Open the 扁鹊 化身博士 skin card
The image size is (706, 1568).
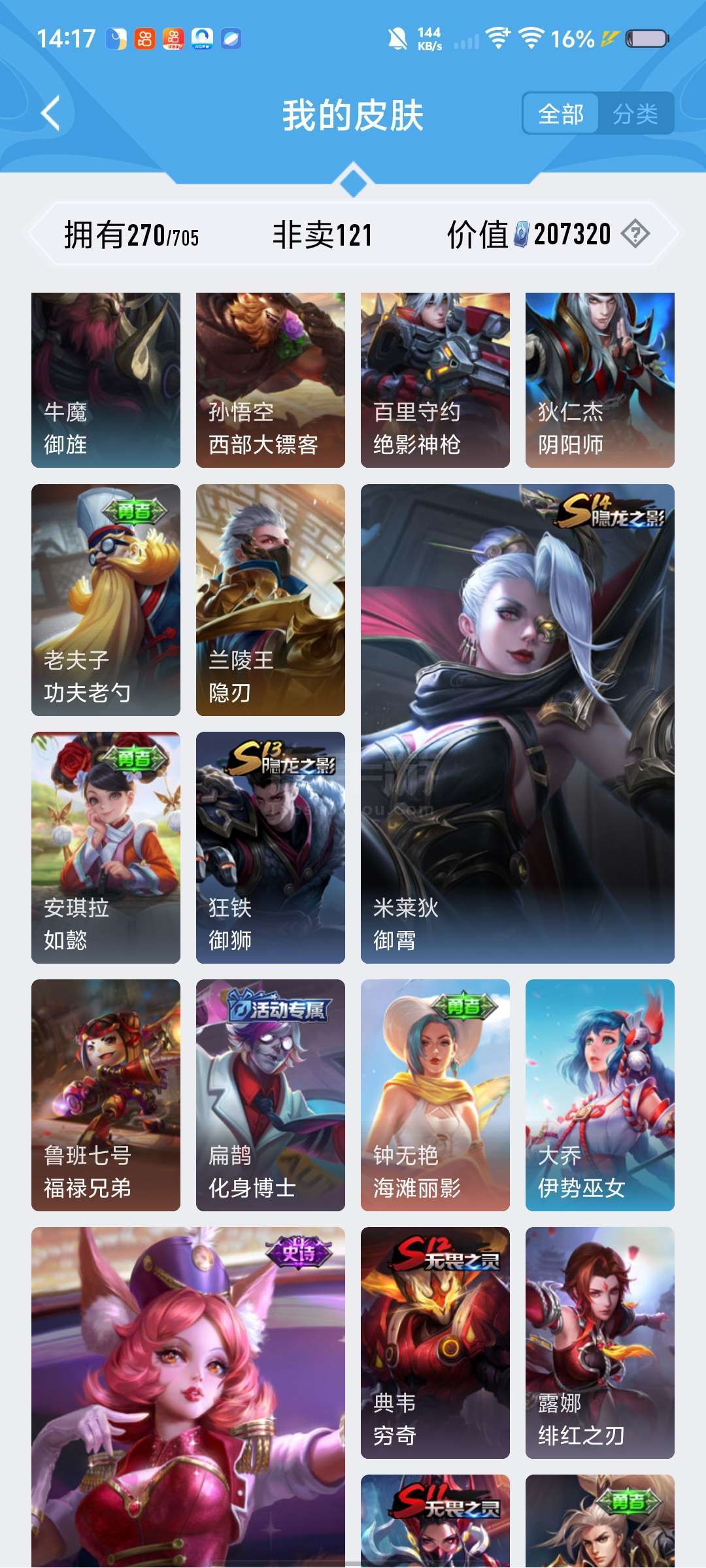point(271,1095)
